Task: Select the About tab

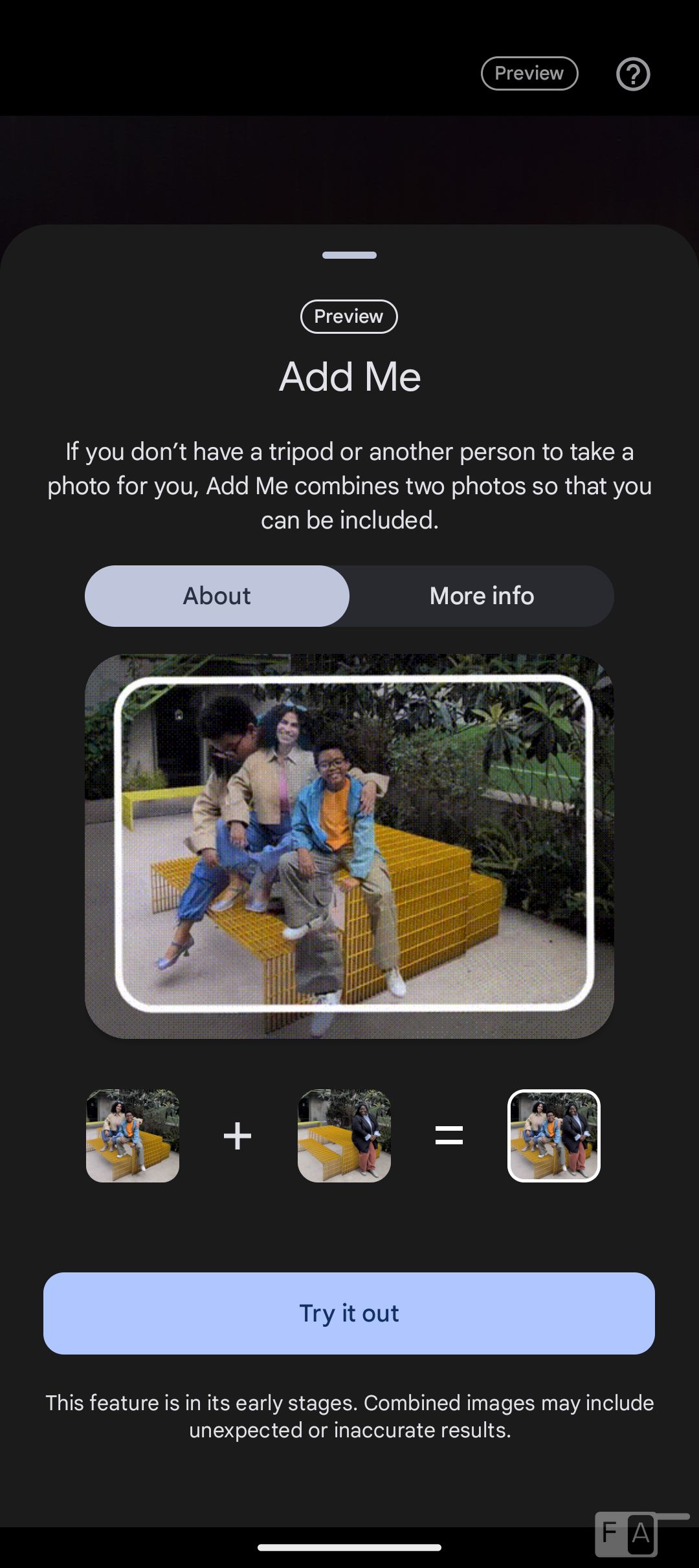Action: point(217,596)
